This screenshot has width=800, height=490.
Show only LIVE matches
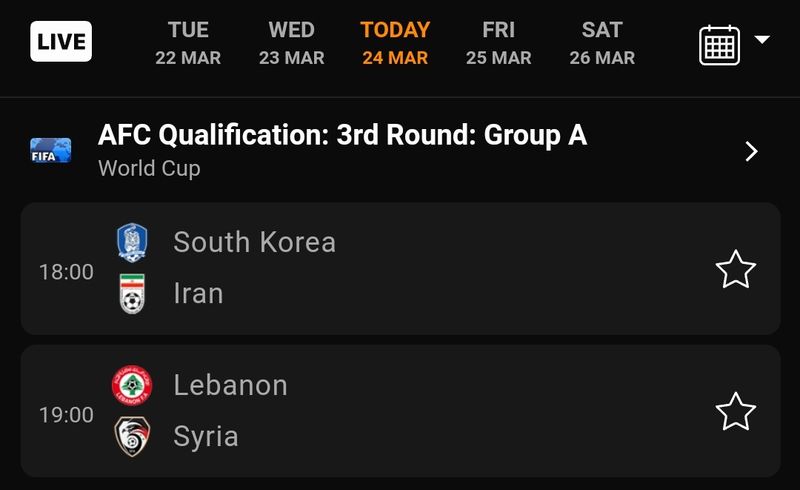[61, 43]
